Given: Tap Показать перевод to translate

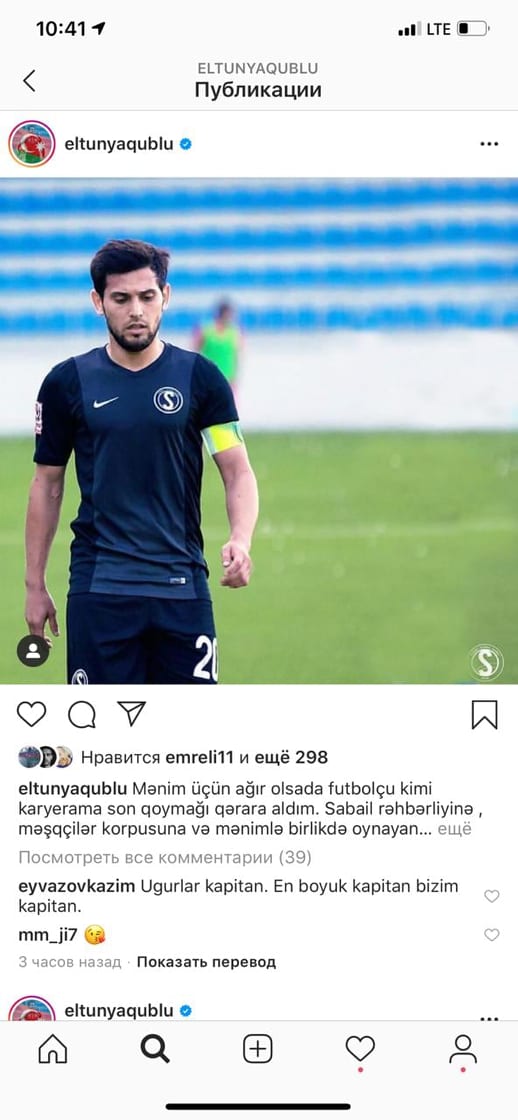Looking at the screenshot, I should 206,962.
